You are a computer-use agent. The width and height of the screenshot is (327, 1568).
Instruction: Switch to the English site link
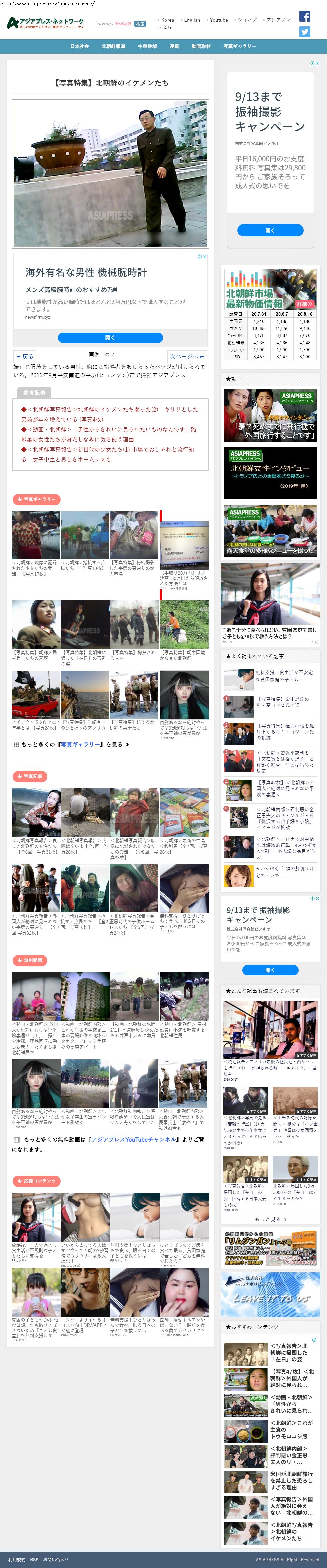coord(192,20)
